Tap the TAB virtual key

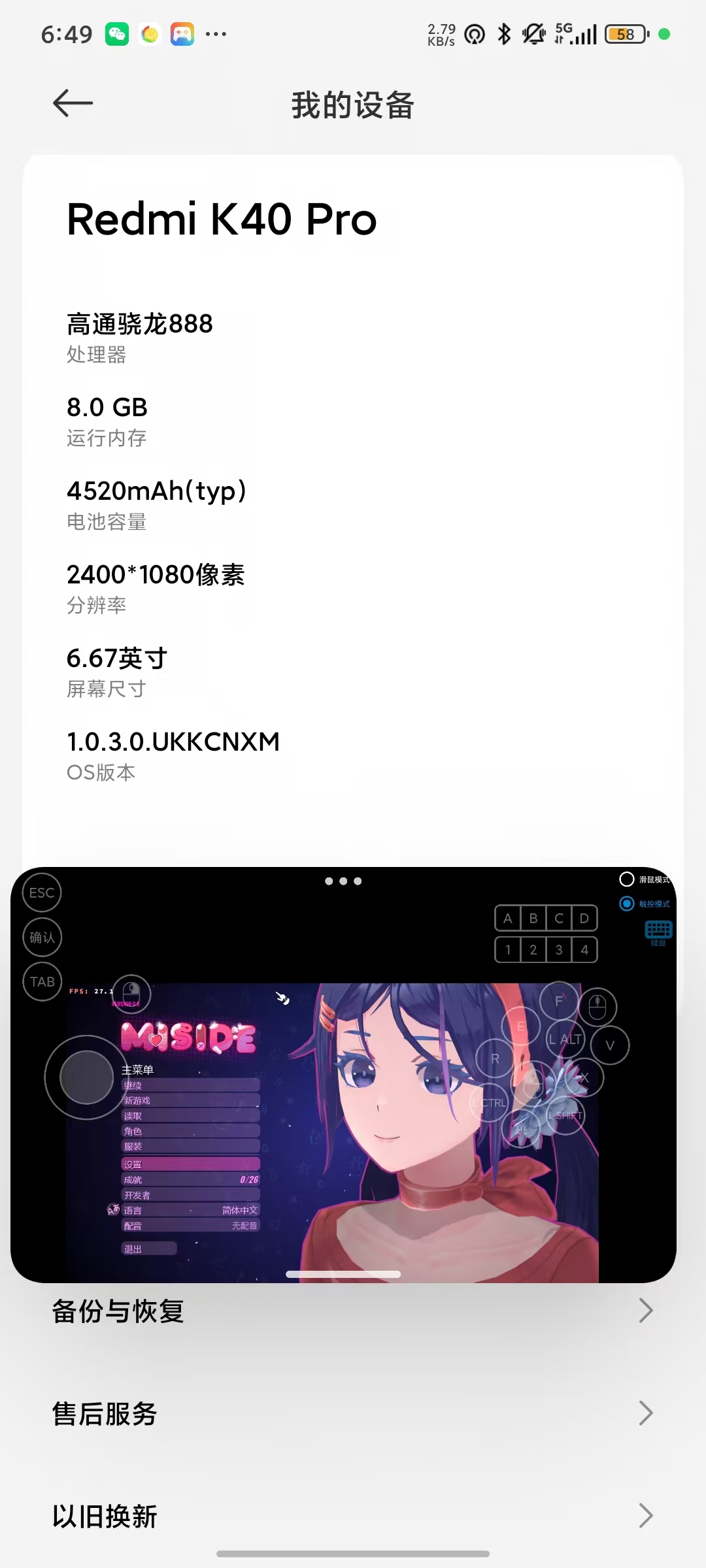pyautogui.click(x=42, y=982)
